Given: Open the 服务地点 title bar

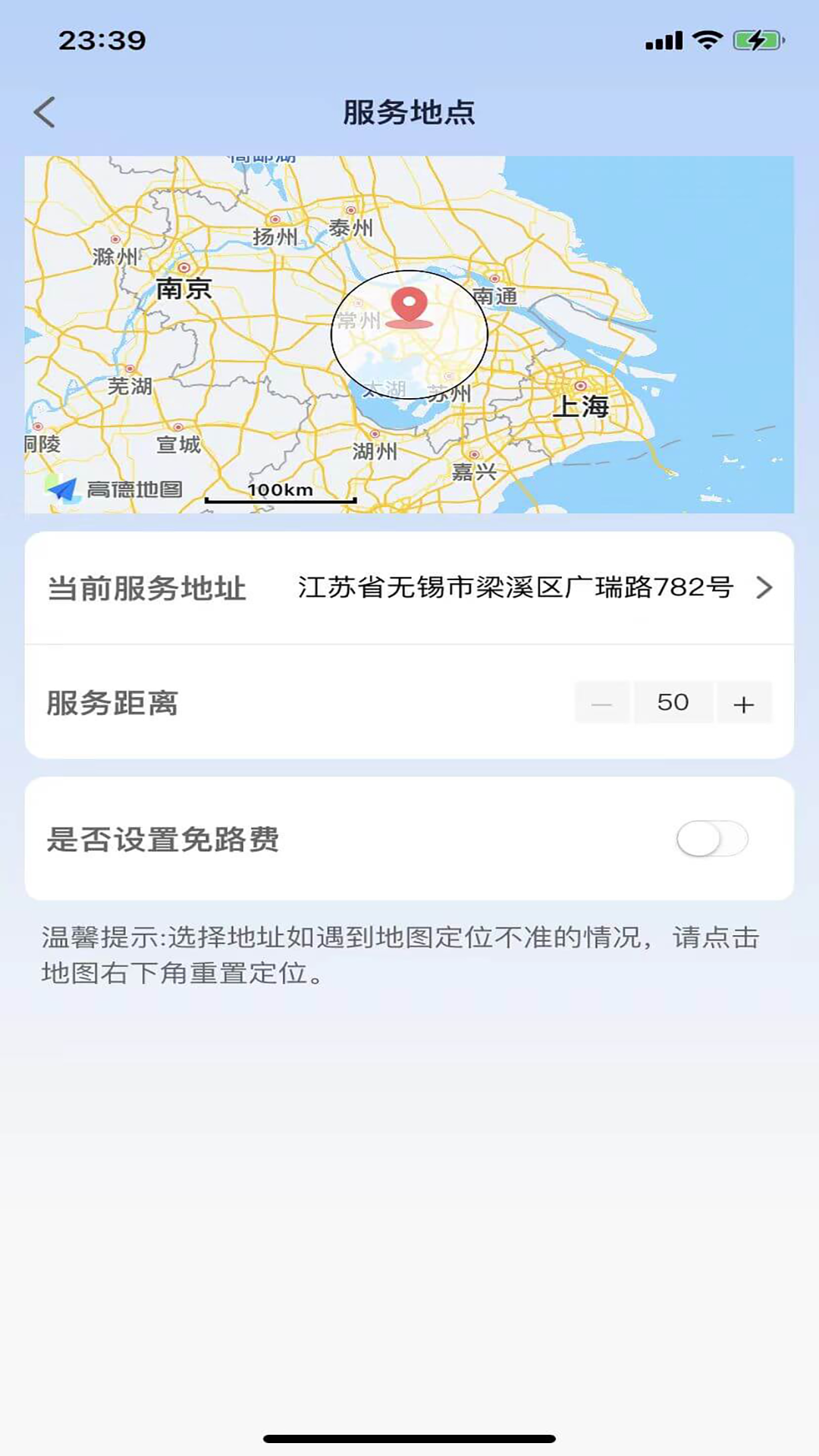Looking at the screenshot, I should tap(409, 111).
